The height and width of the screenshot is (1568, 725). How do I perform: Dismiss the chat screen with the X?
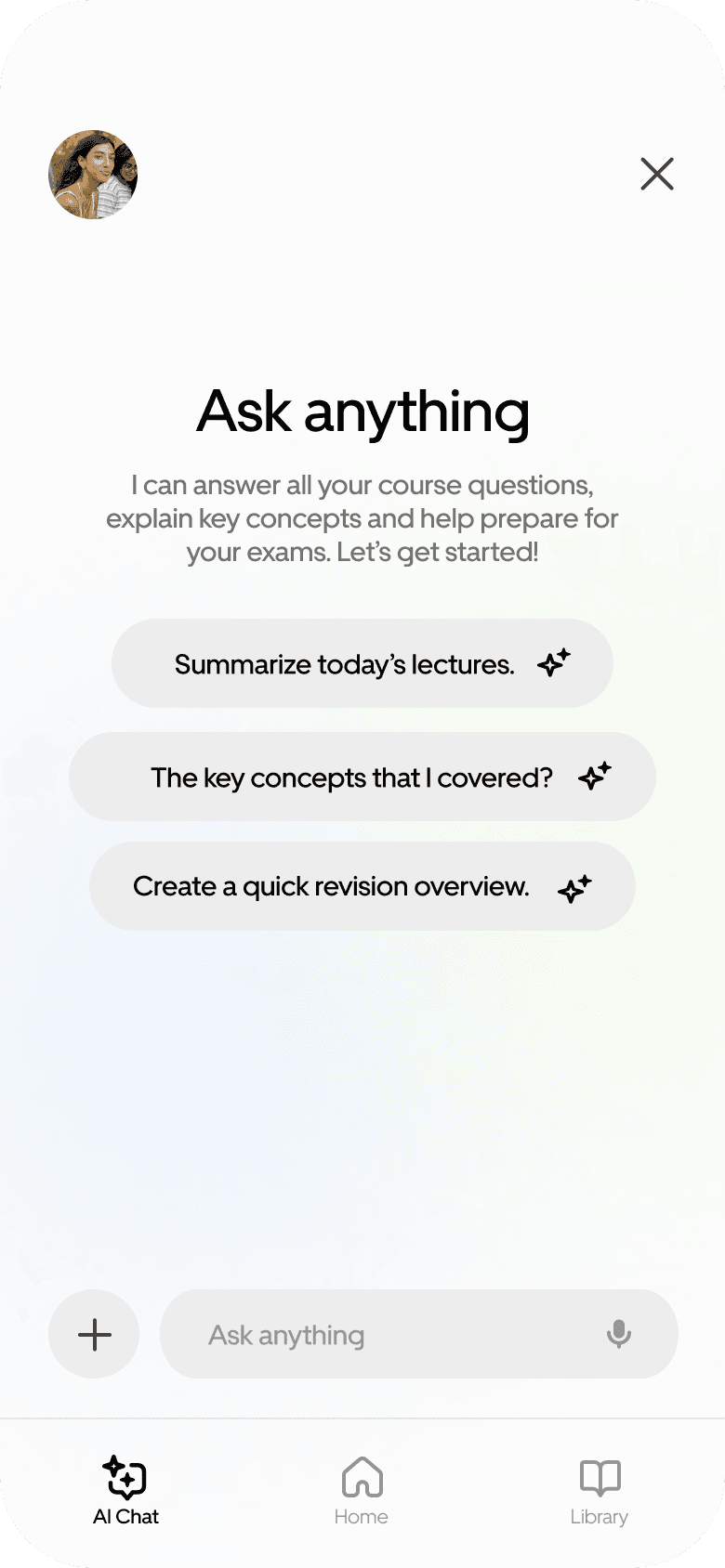pos(657,174)
